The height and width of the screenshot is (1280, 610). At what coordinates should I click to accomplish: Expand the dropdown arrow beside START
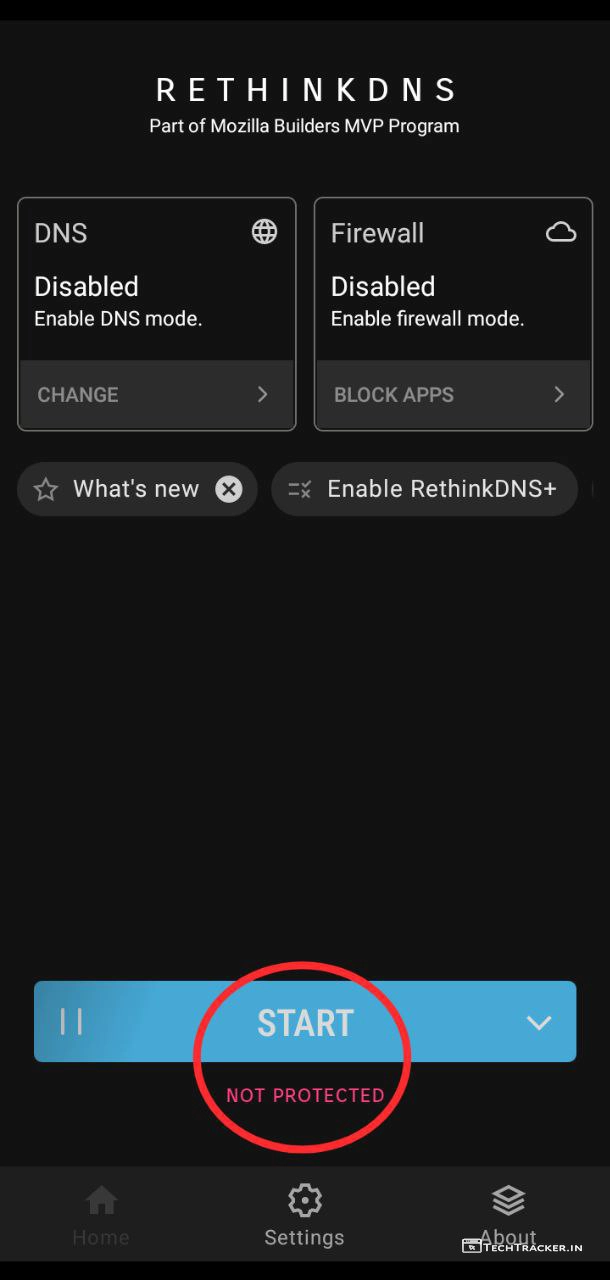pos(539,1022)
